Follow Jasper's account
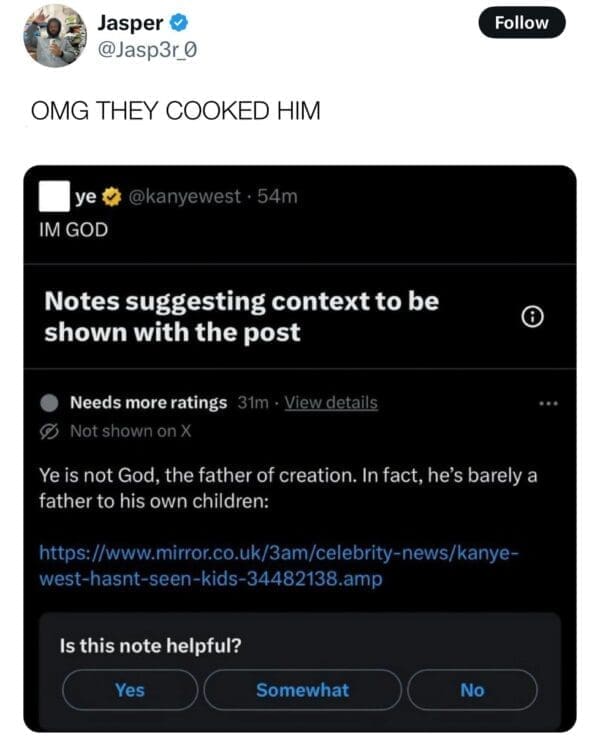The height and width of the screenshot is (750, 600). pos(522,22)
